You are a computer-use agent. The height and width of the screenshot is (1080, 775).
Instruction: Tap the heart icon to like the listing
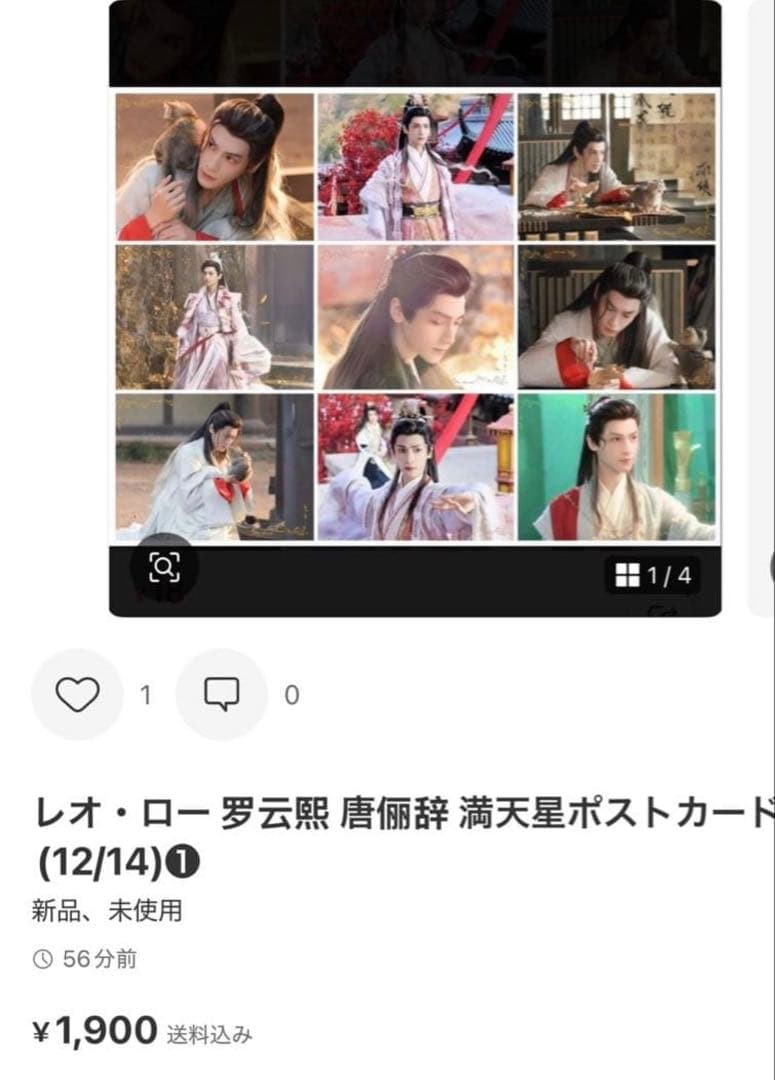click(x=79, y=691)
